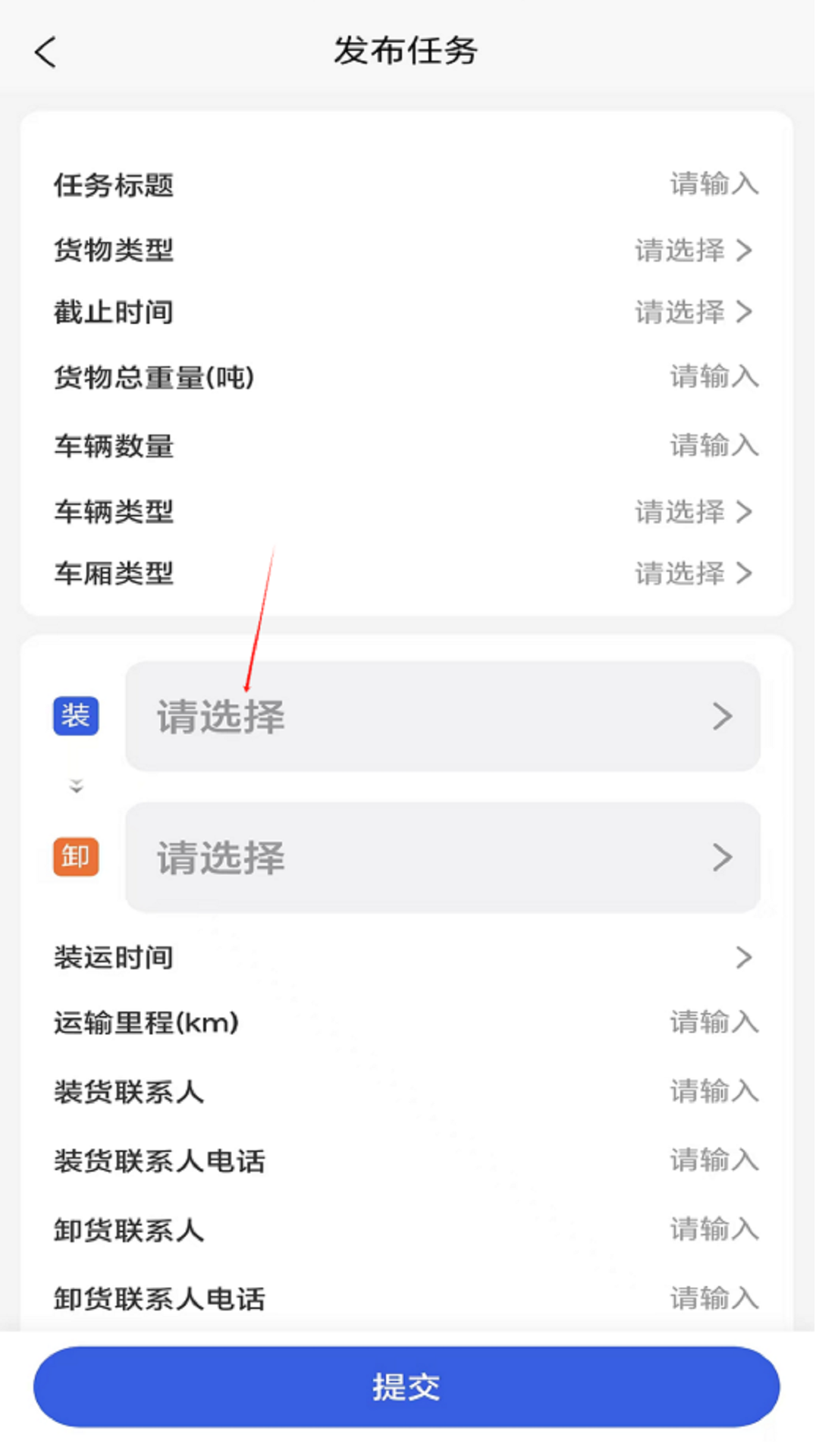The height and width of the screenshot is (1456, 819).
Task: Focus the 装货联系人电话 field
Action: (x=713, y=1161)
